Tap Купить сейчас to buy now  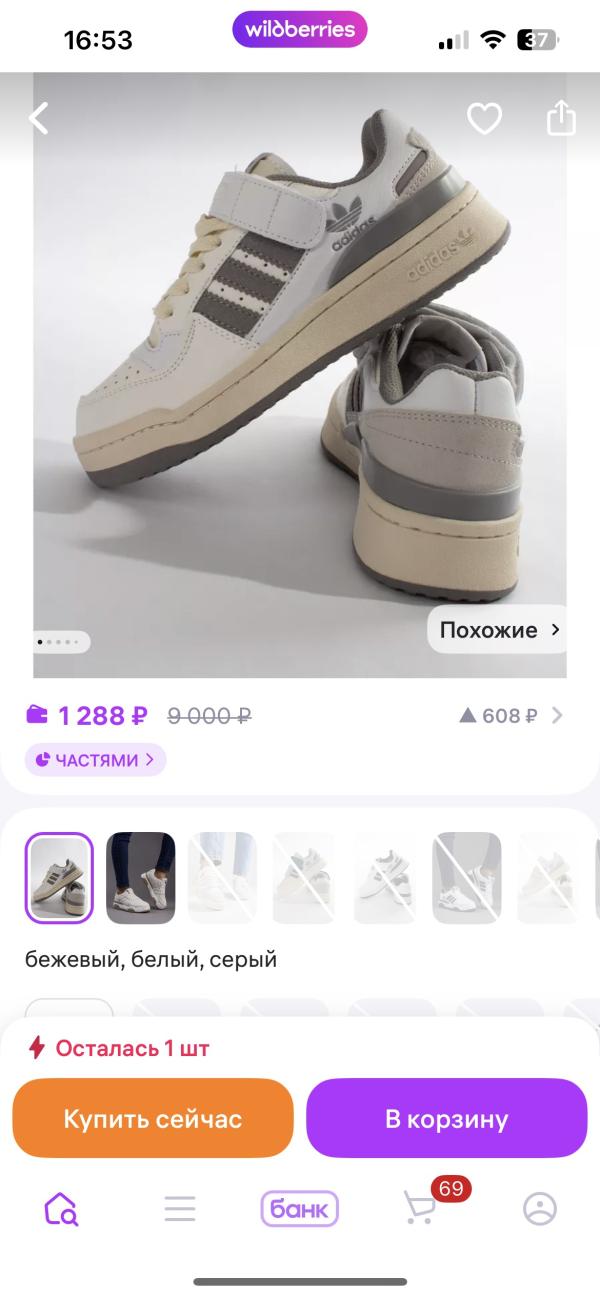click(x=153, y=1118)
